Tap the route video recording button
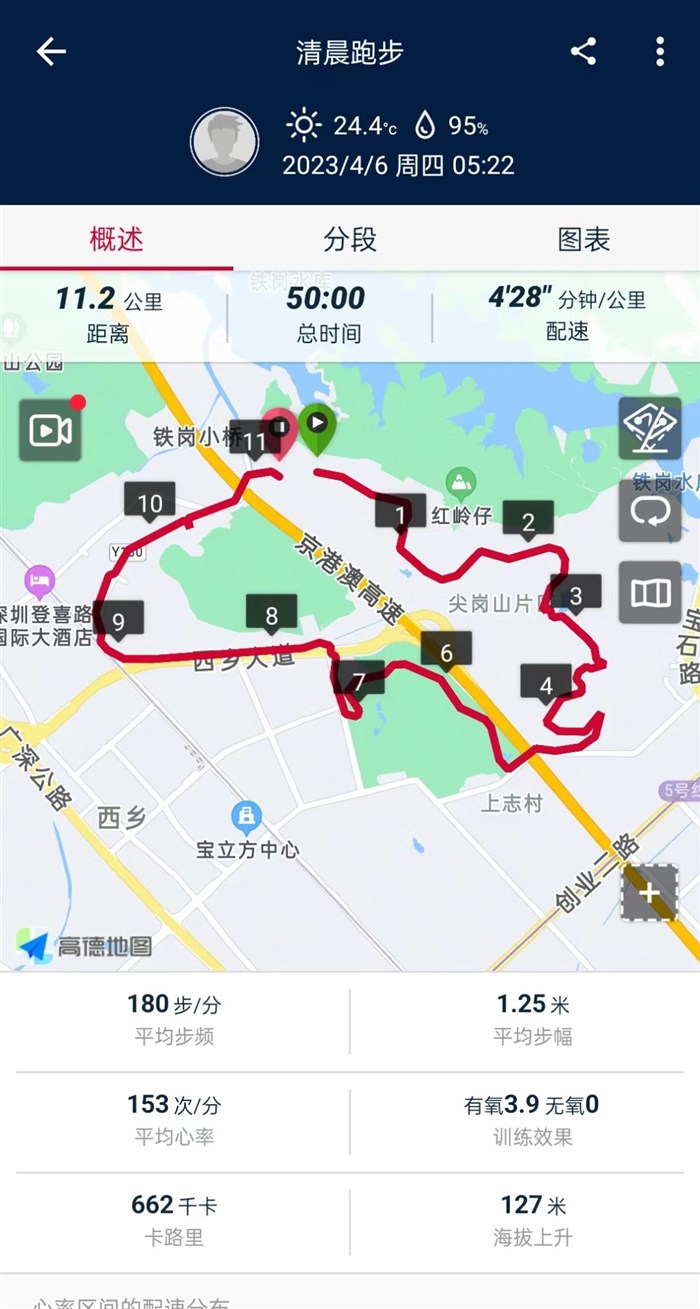 click(x=50, y=430)
